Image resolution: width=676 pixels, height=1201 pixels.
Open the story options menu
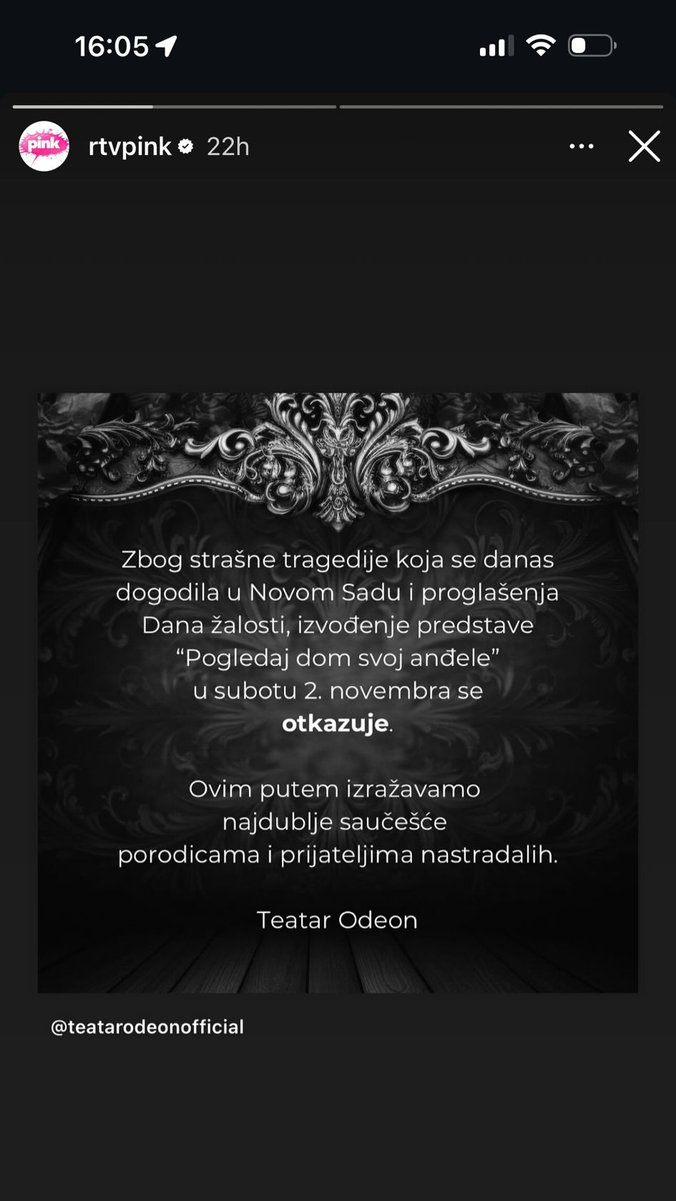coord(581,147)
